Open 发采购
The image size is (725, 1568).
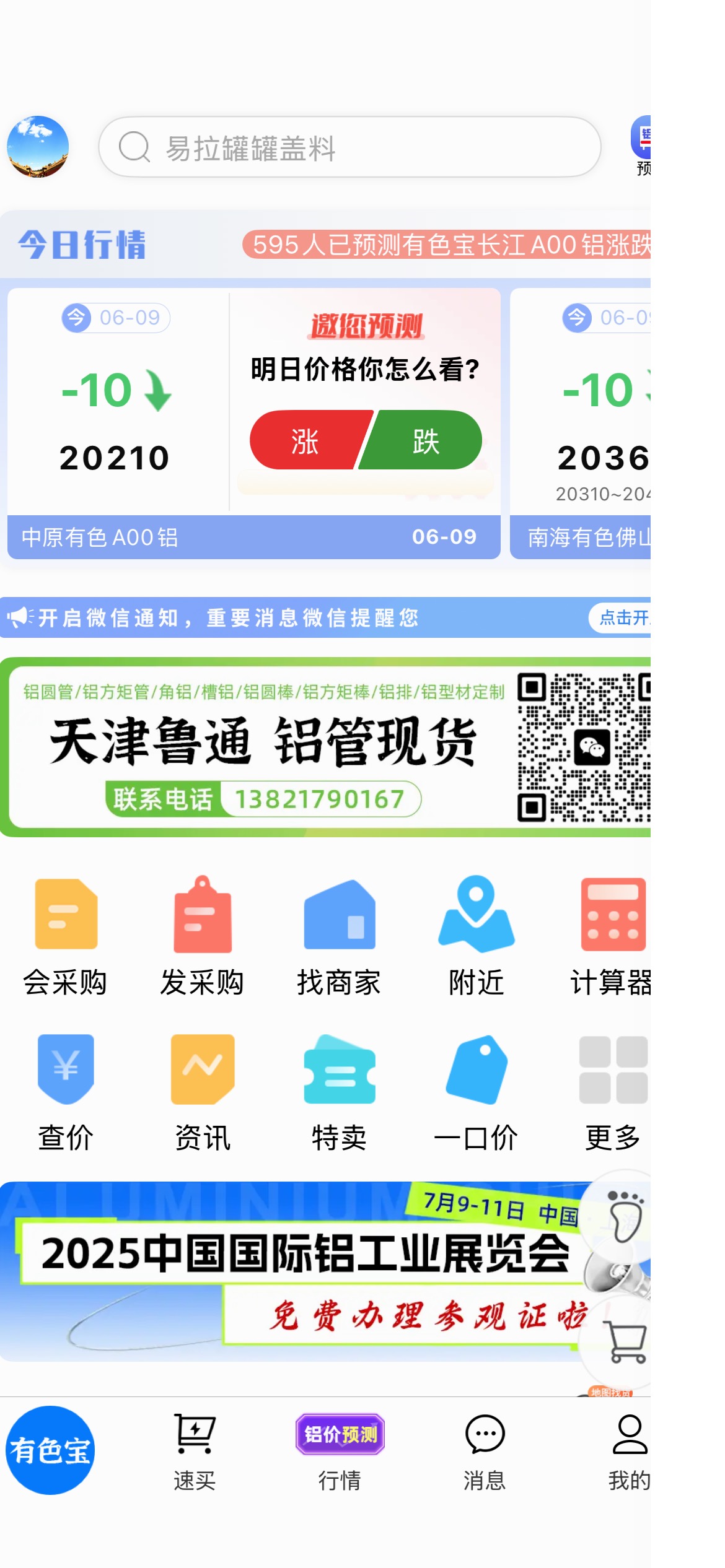click(x=203, y=936)
